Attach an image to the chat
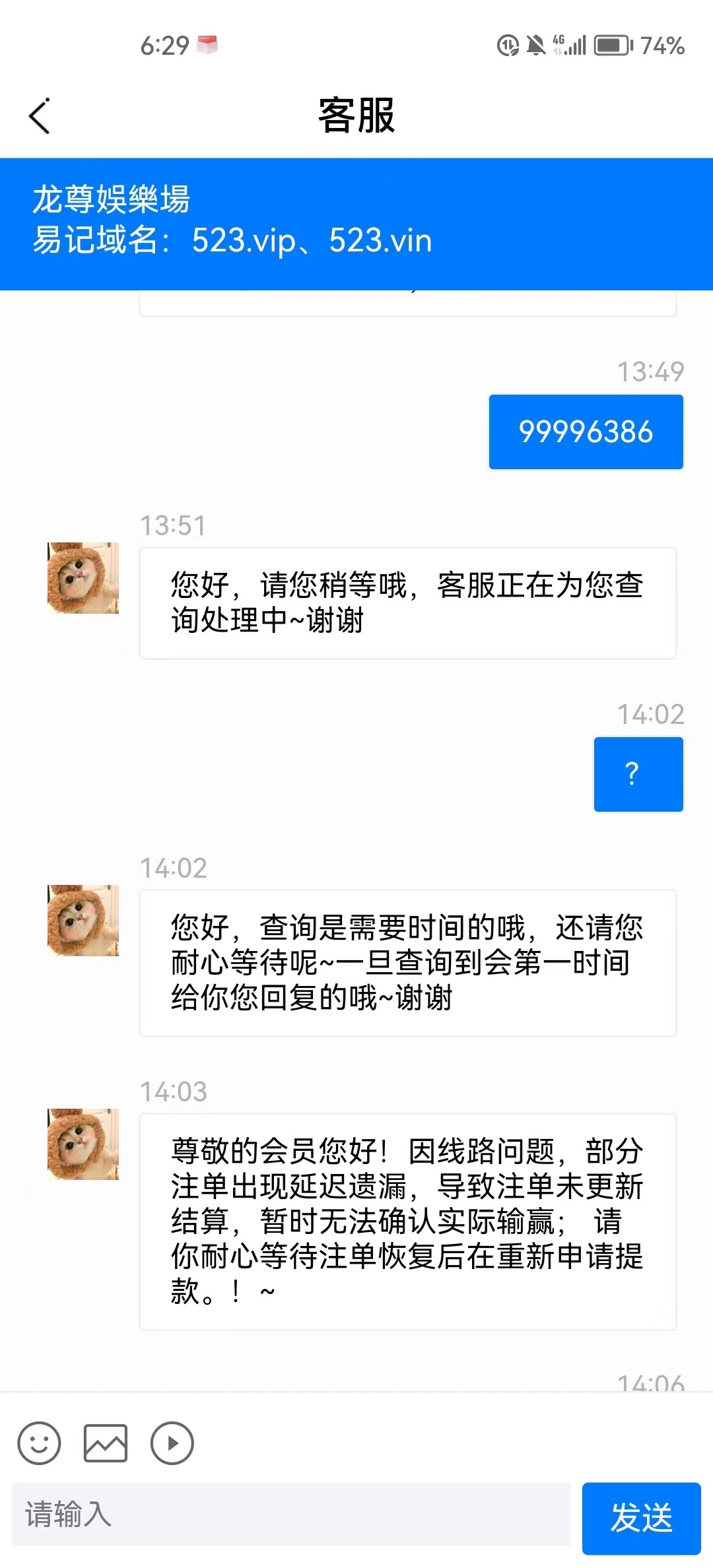 click(x=105, y=1443)
